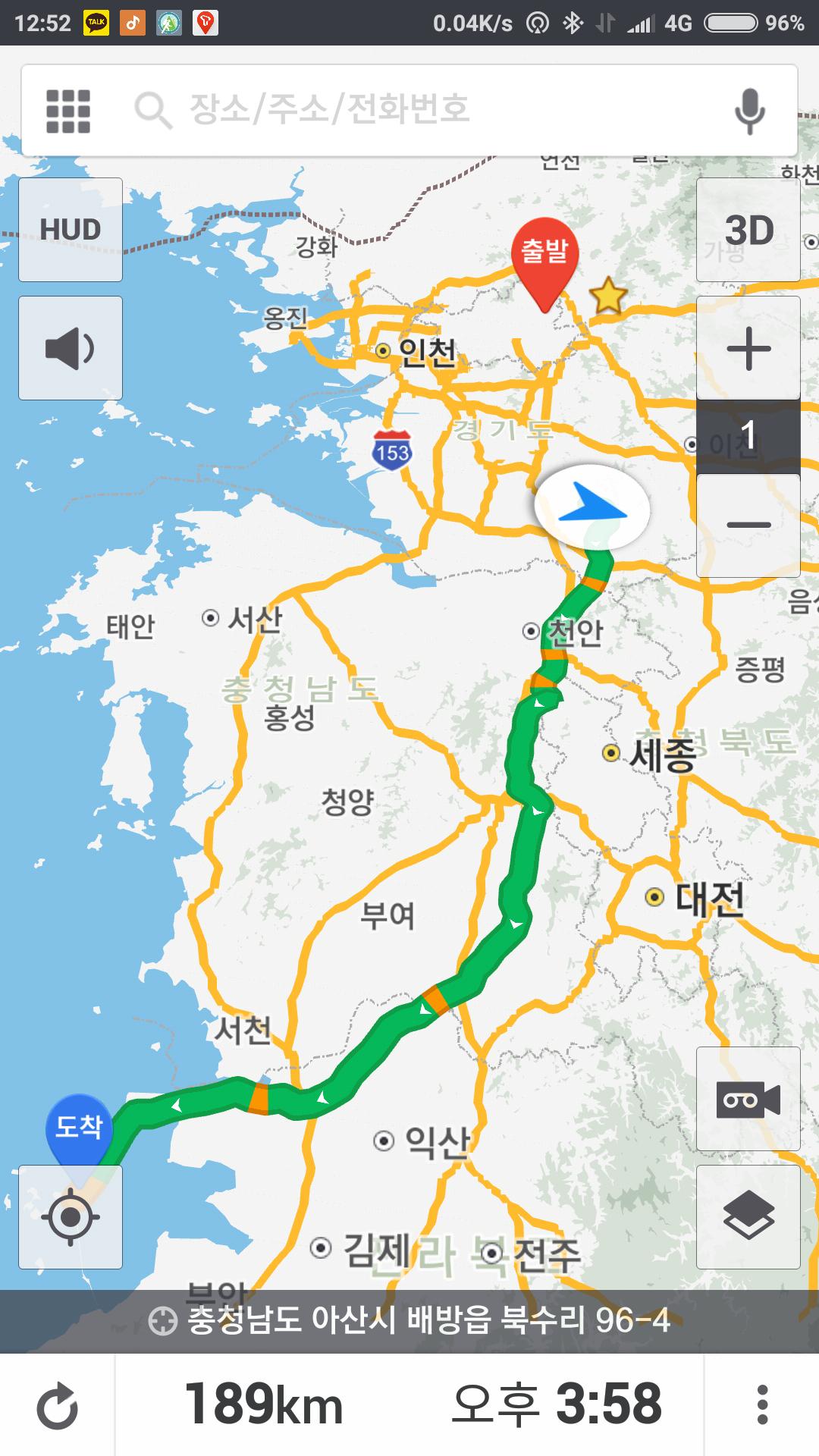Viewport: 819px width, 1456px height.
Task: Center the map on current location
Action: 71,1217
